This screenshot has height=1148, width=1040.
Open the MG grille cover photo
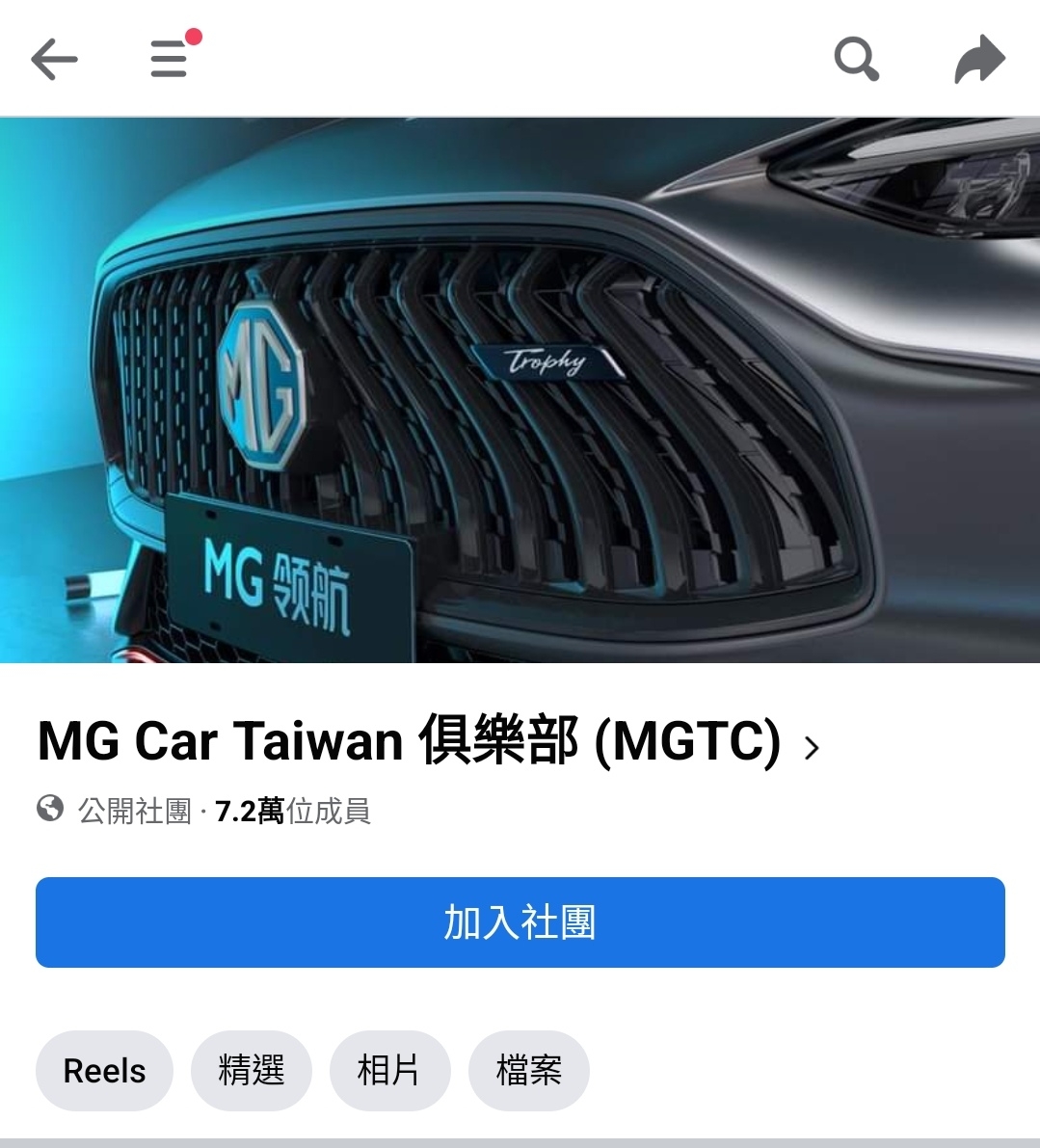click(520, 389)
